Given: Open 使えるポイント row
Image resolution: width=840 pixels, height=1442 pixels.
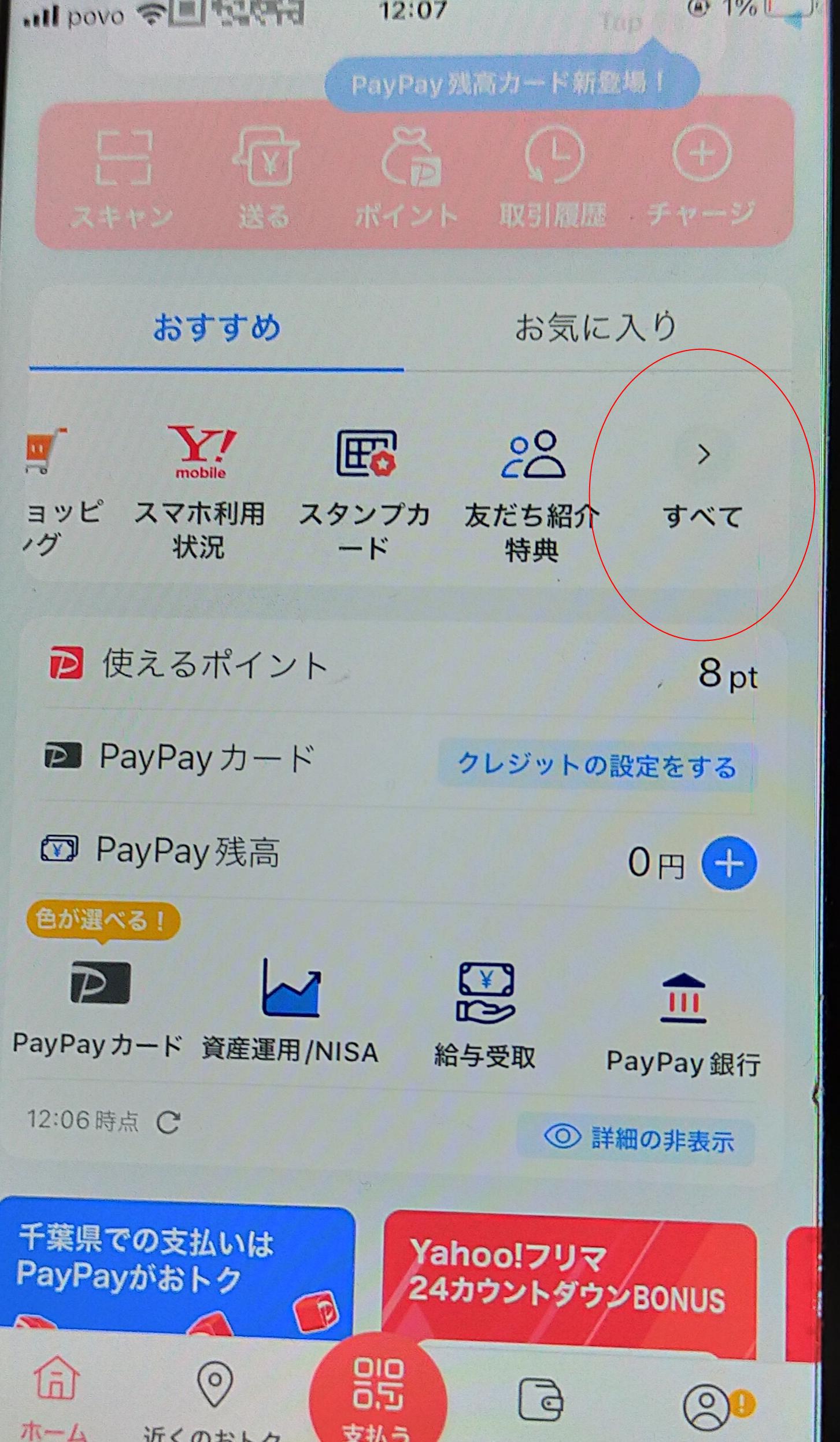Looking at the screenshot, I should coord(402,666).
